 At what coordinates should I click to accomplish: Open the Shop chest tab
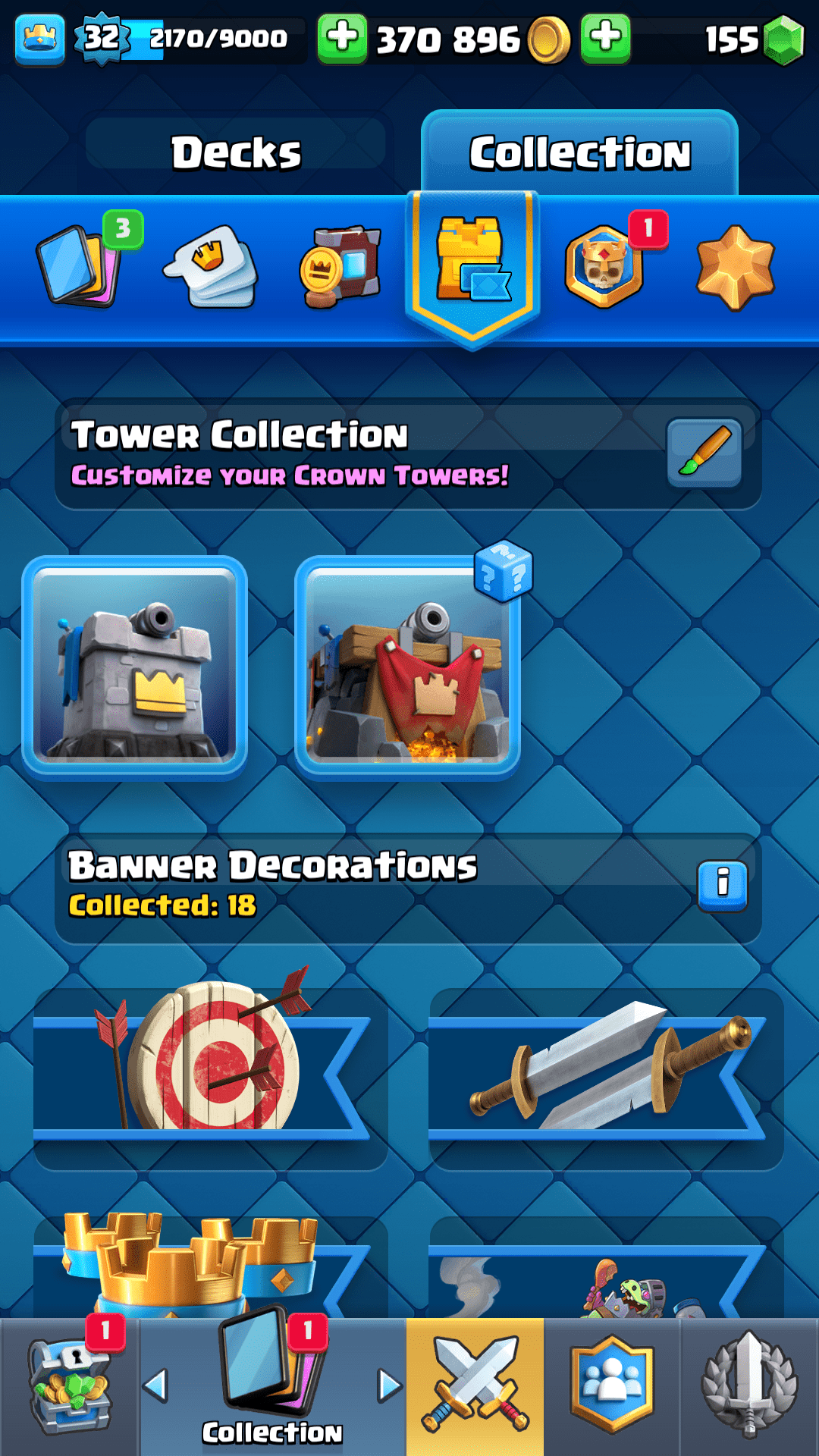(70, 1388)
